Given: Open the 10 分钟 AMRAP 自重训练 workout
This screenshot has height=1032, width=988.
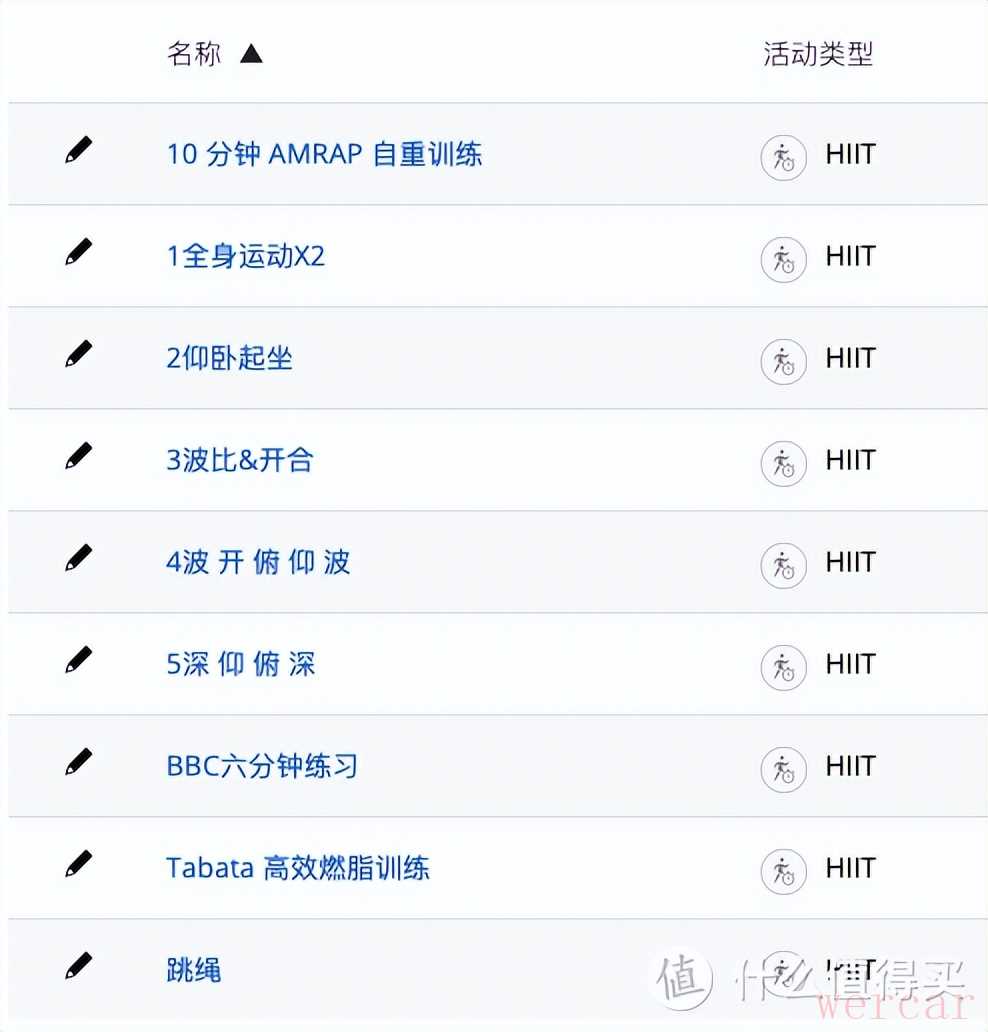Looking at the screenshot, I should (324, 155).
